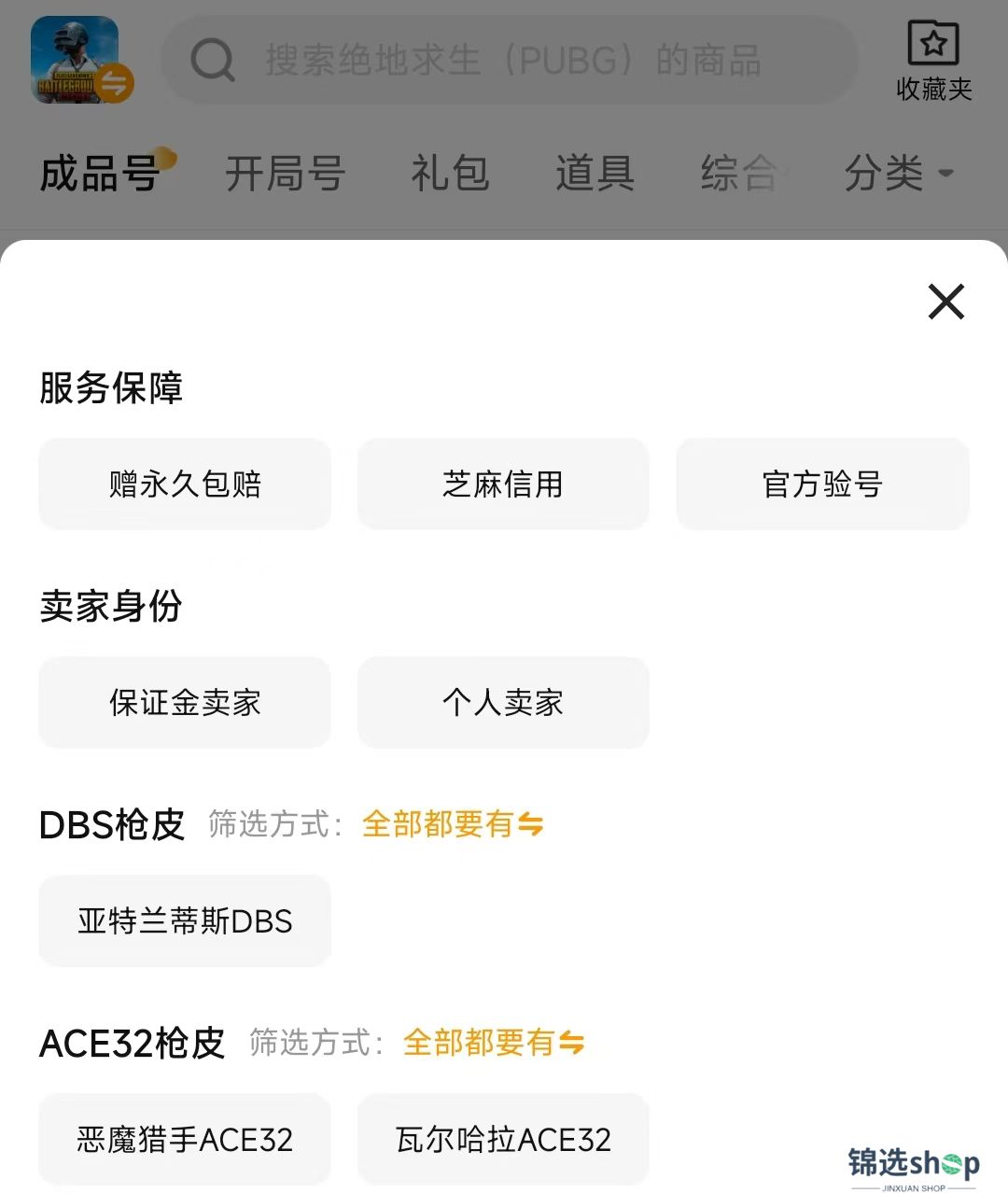Choose the 芝麻信用 service option
Screen dimensions: 1008x1193
(503, 484)
